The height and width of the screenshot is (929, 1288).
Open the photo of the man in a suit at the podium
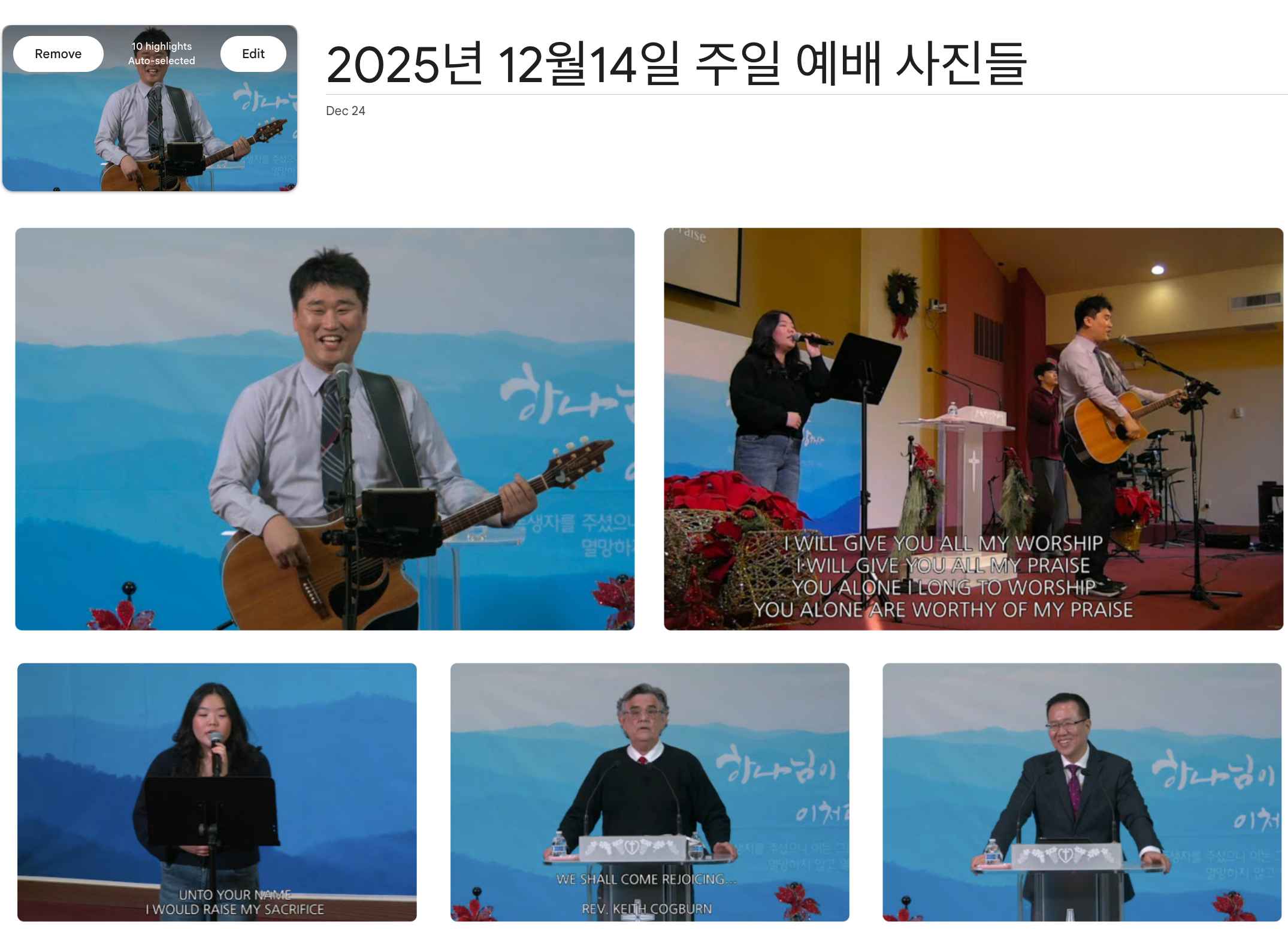tap(1081, 792)
